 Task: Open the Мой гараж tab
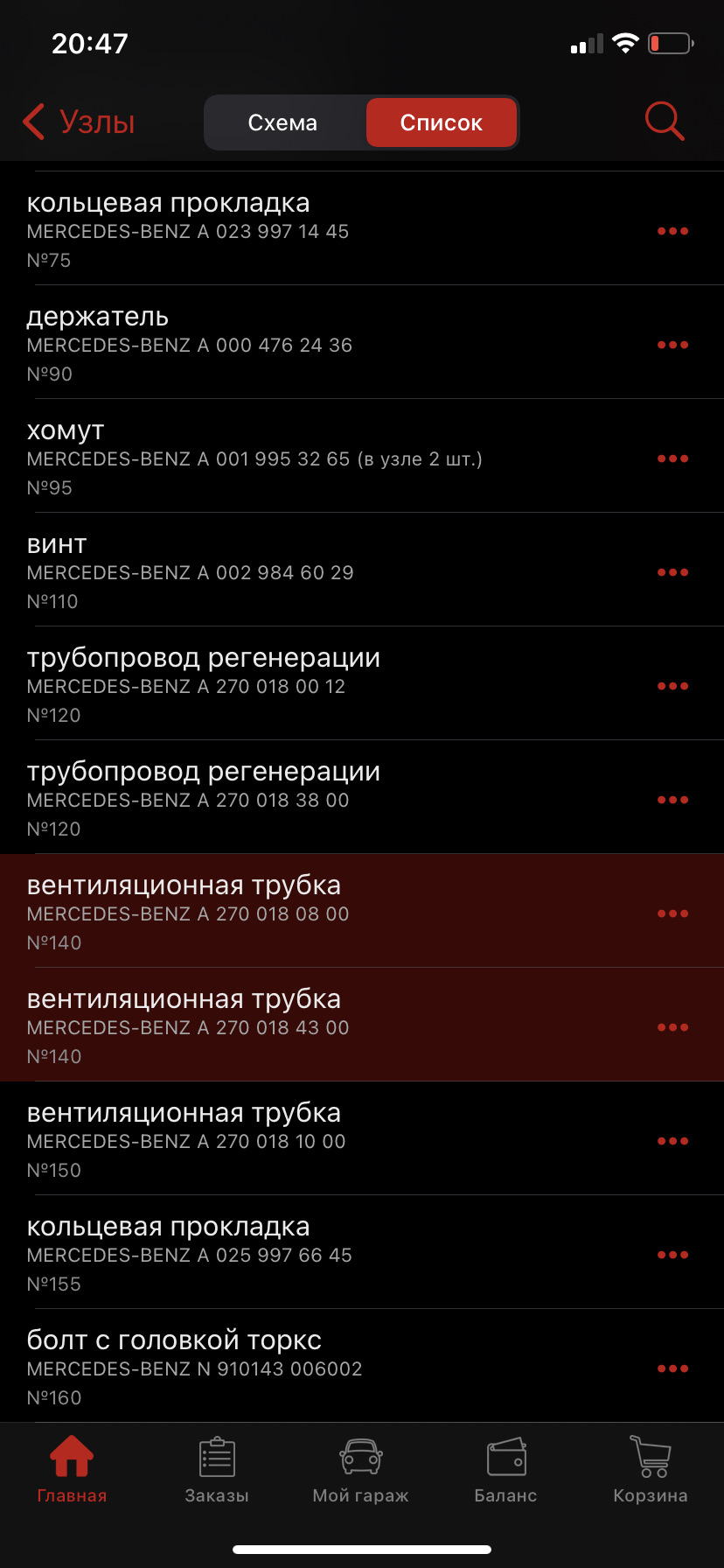pyautogui.click(x=361, y=1470)
